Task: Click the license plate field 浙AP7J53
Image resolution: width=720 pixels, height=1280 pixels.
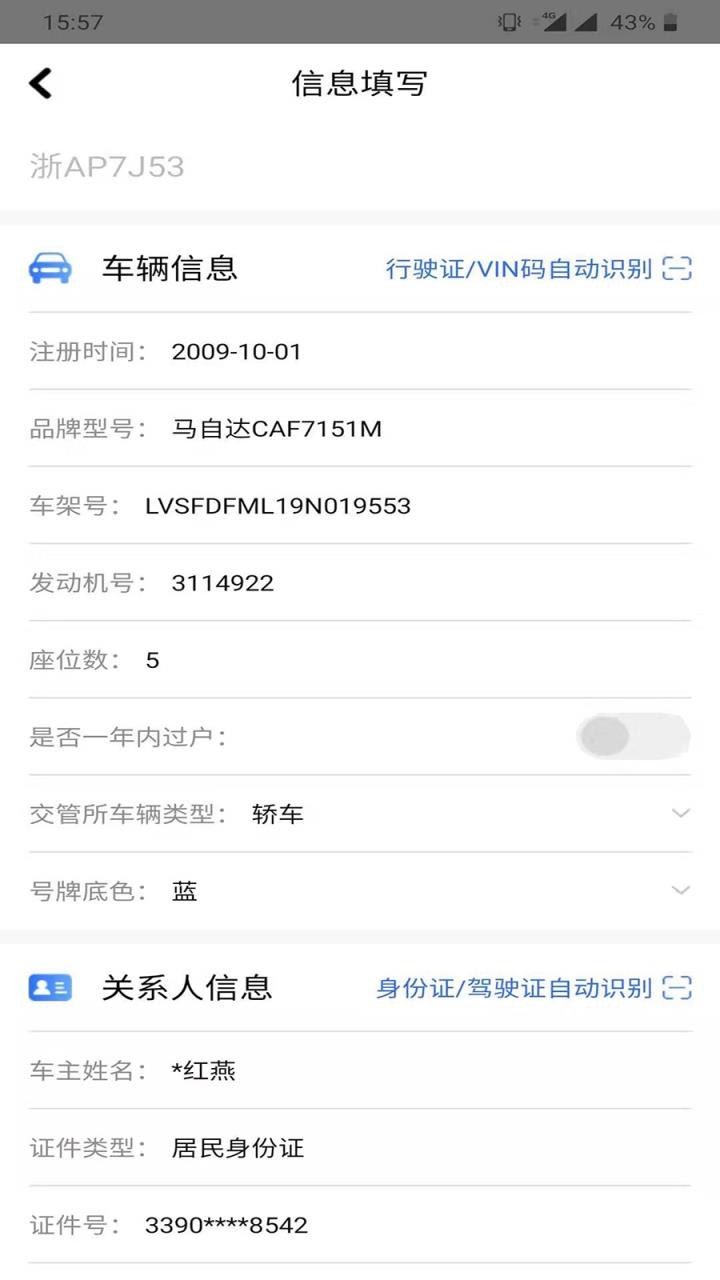Action: pos(107,166)
